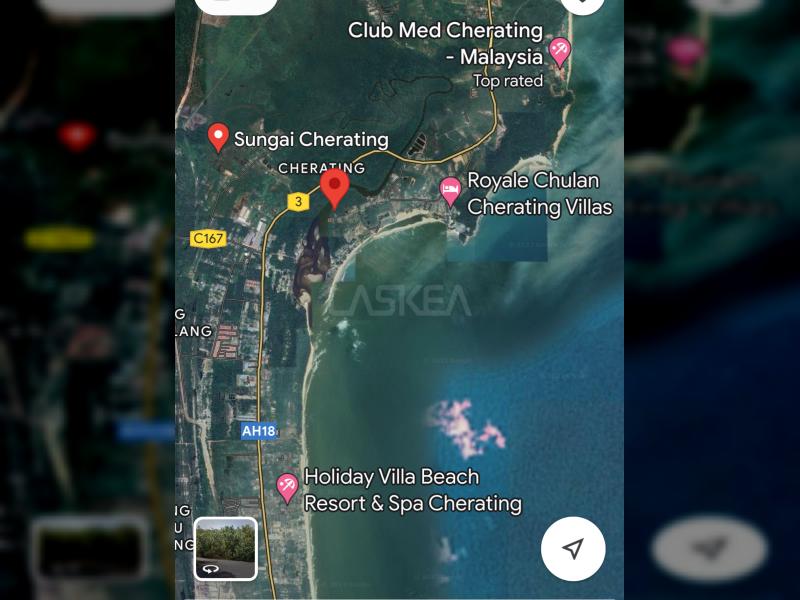This screenshot has height=600, width=800.
Task: Center map on my current location
Action: [x=573, y=548]
